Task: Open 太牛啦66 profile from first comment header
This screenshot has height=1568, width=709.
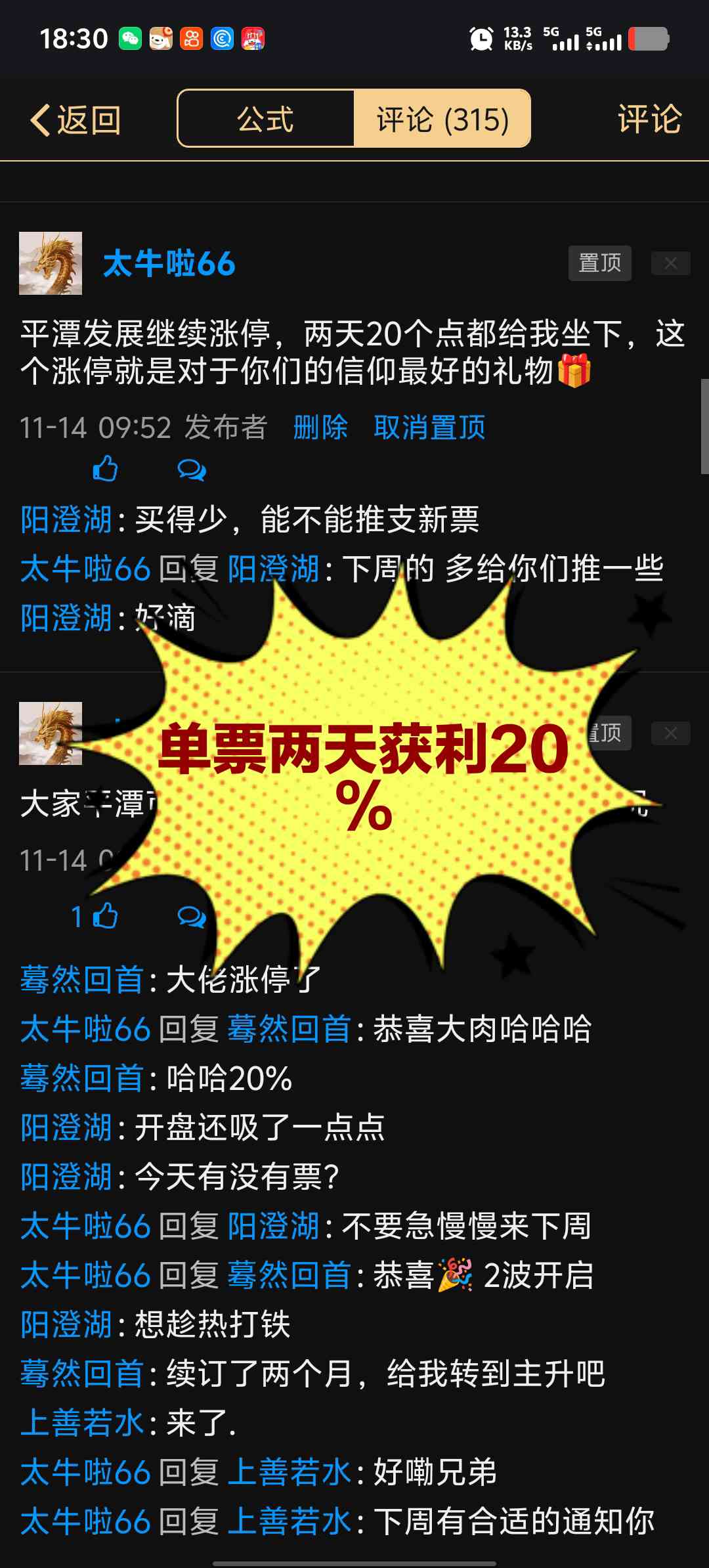Action: tap(169, 264)
